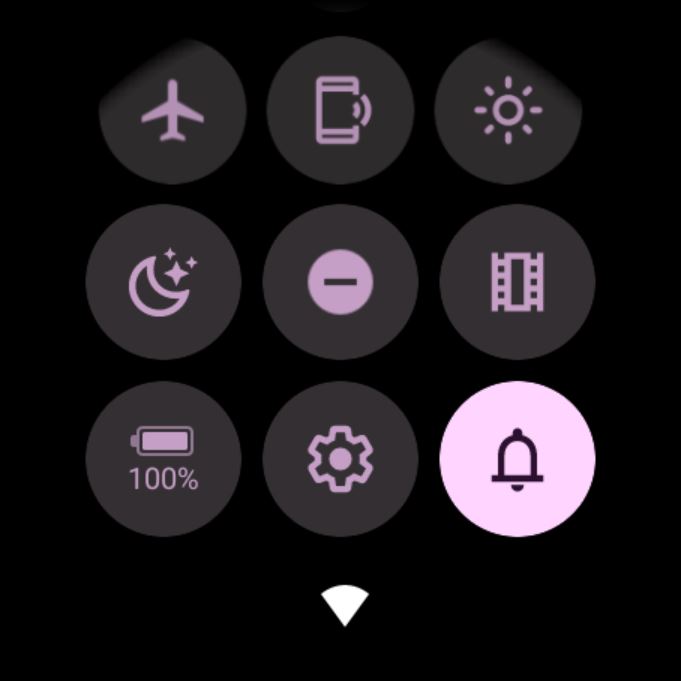
Task: Tap the find my phone tile
Action: (341, 110)
